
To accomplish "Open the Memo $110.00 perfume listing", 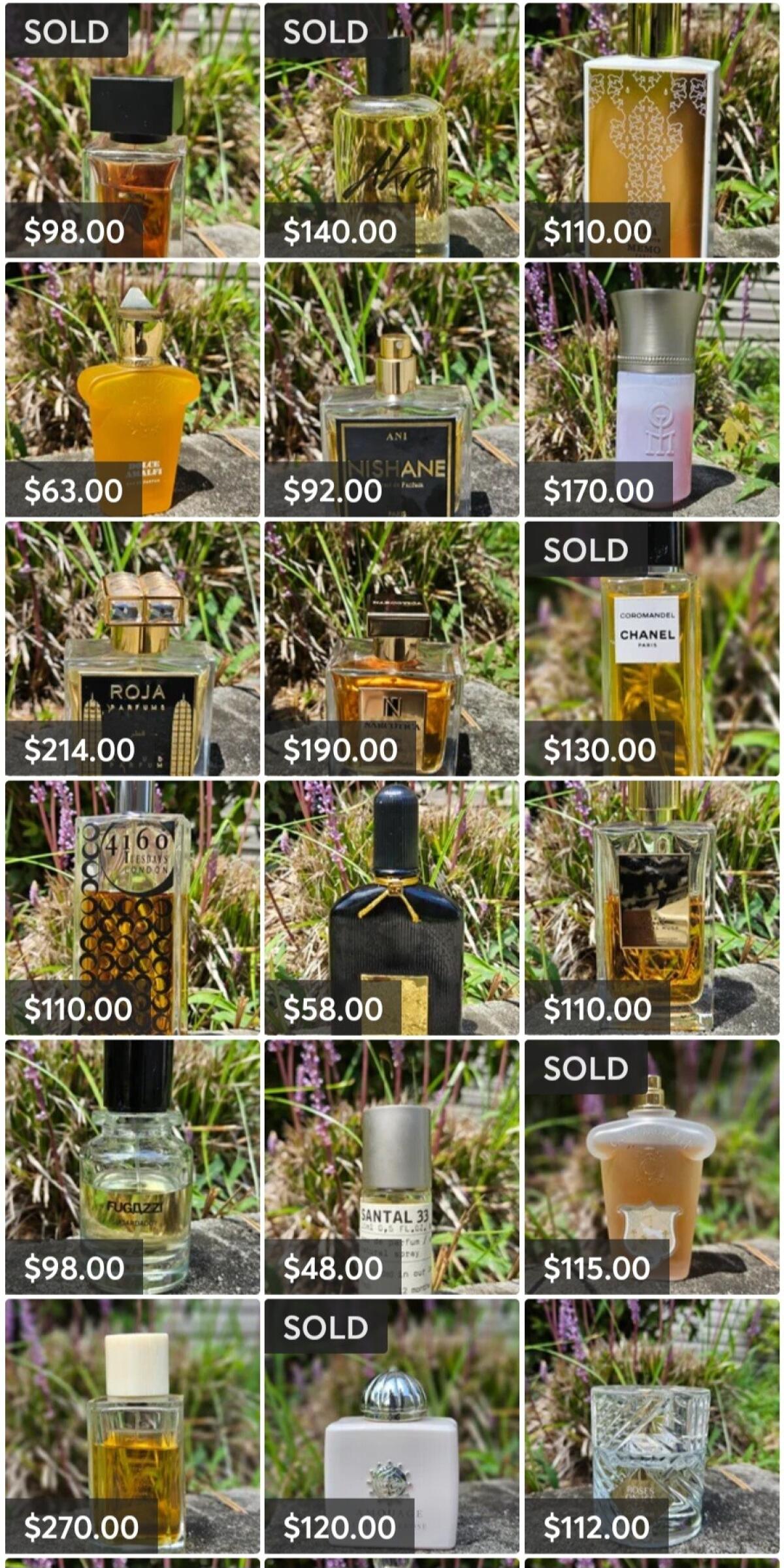I will 651,131.
